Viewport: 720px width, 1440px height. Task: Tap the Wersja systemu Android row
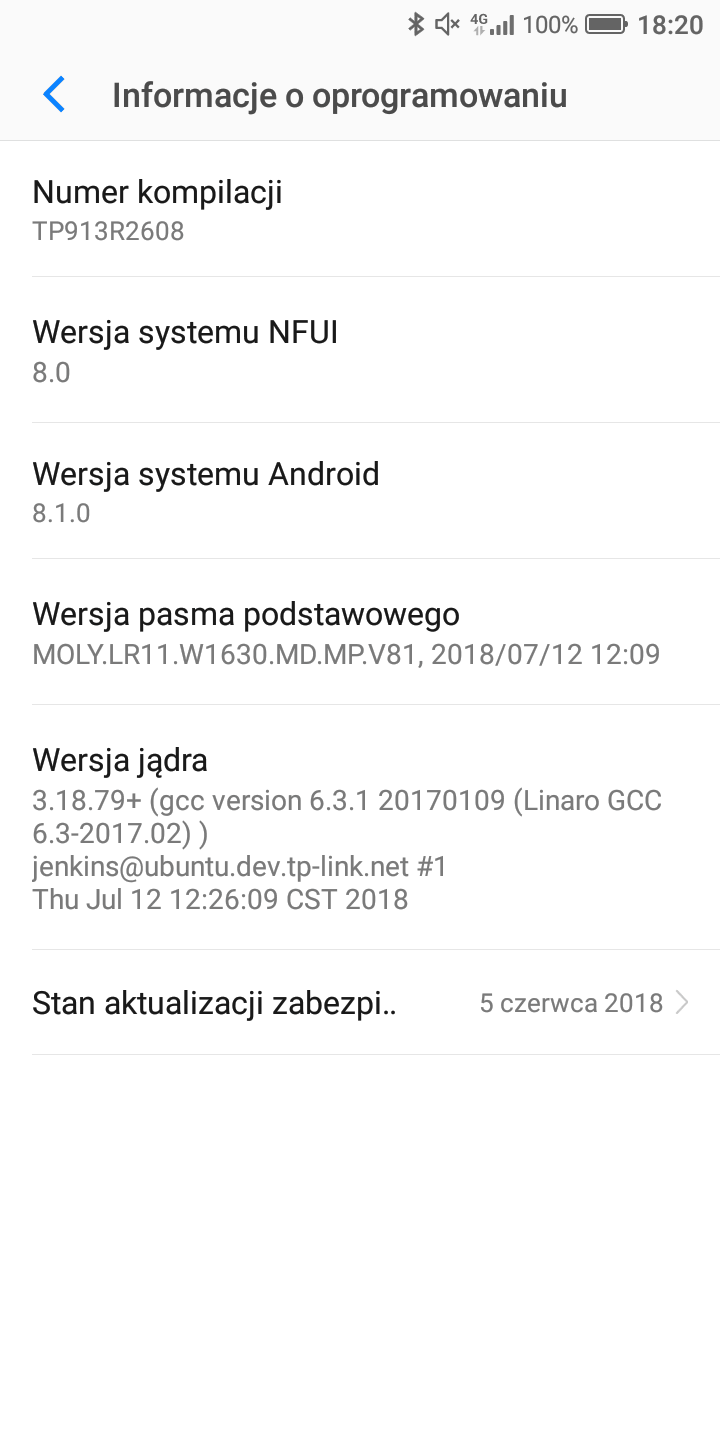tap(360, 491)
